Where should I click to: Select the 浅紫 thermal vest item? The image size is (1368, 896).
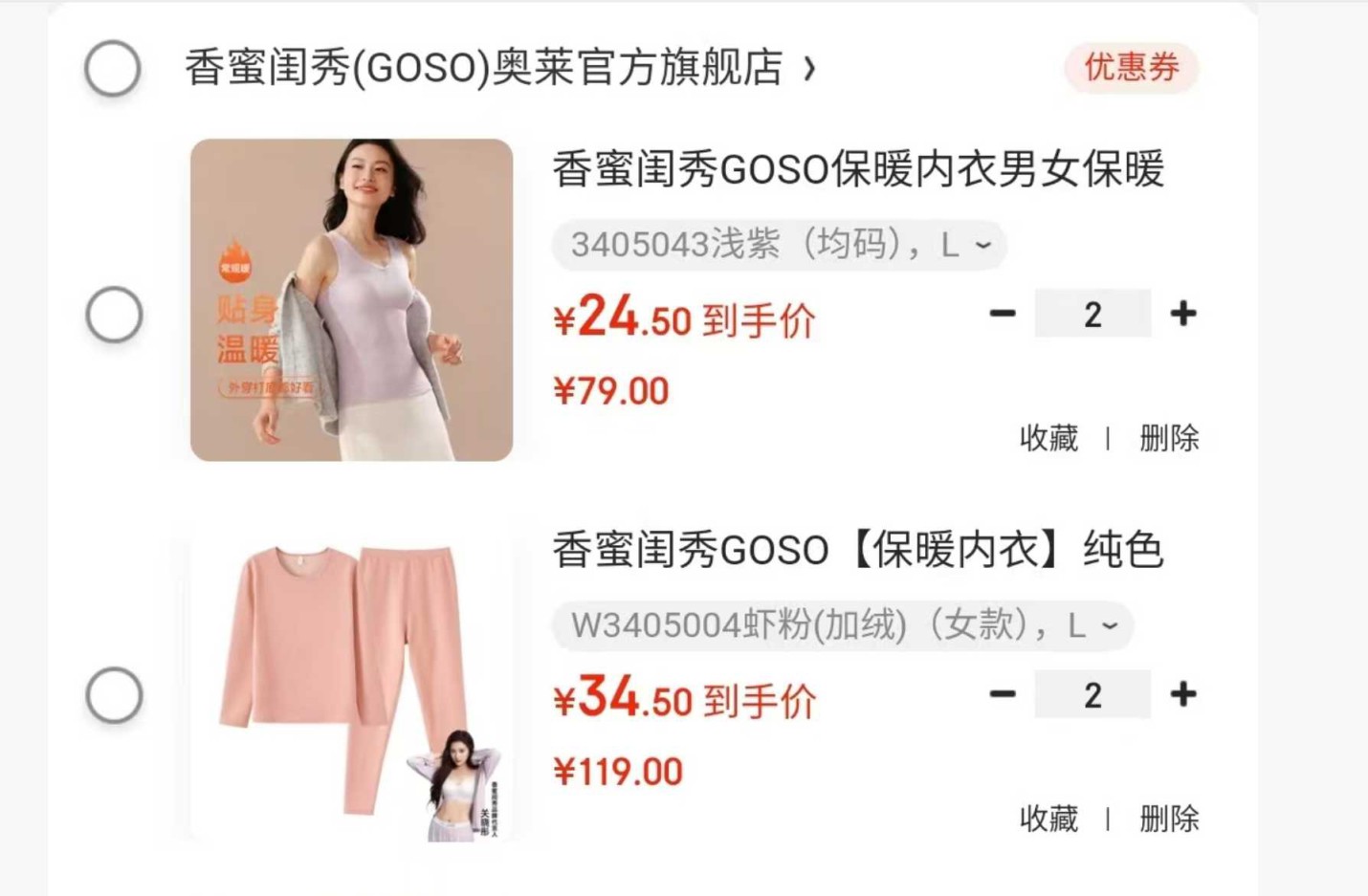tap(114, 315)
